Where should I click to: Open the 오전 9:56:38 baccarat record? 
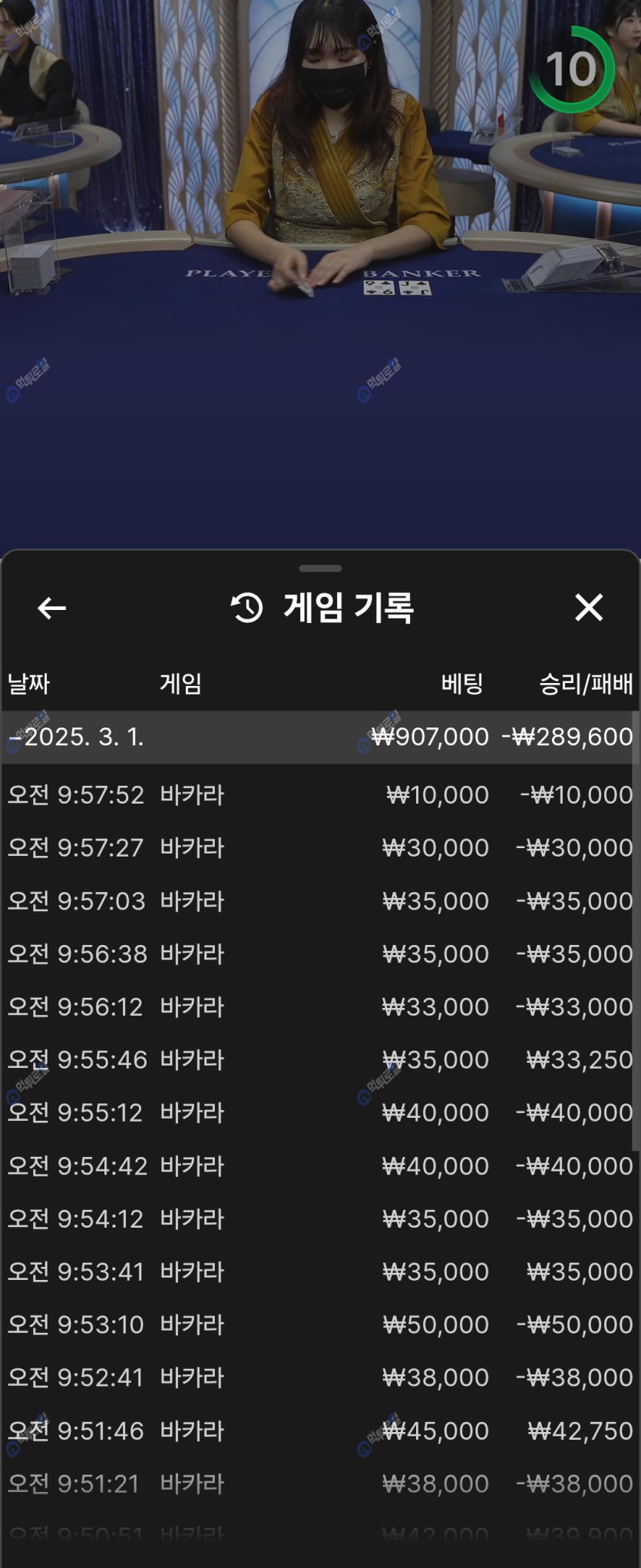pyautogui.click(x=320, y=953)
